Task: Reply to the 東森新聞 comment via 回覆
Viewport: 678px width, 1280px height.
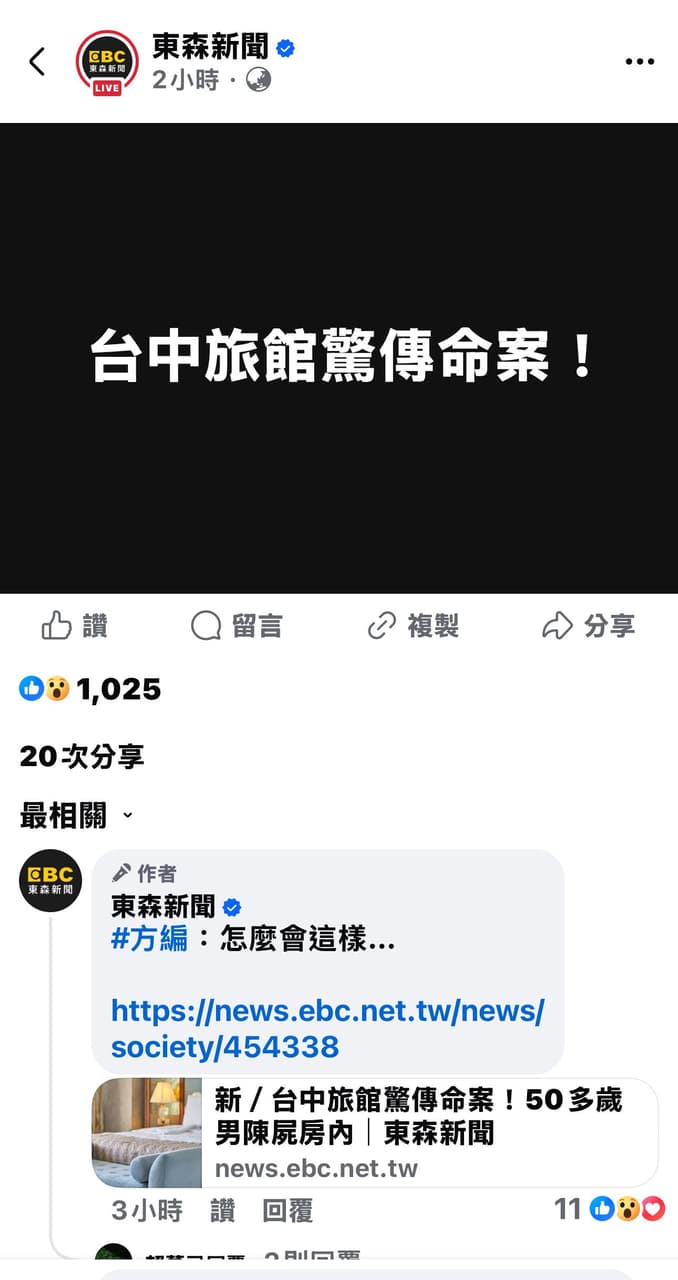Action: click(287, 1211)
